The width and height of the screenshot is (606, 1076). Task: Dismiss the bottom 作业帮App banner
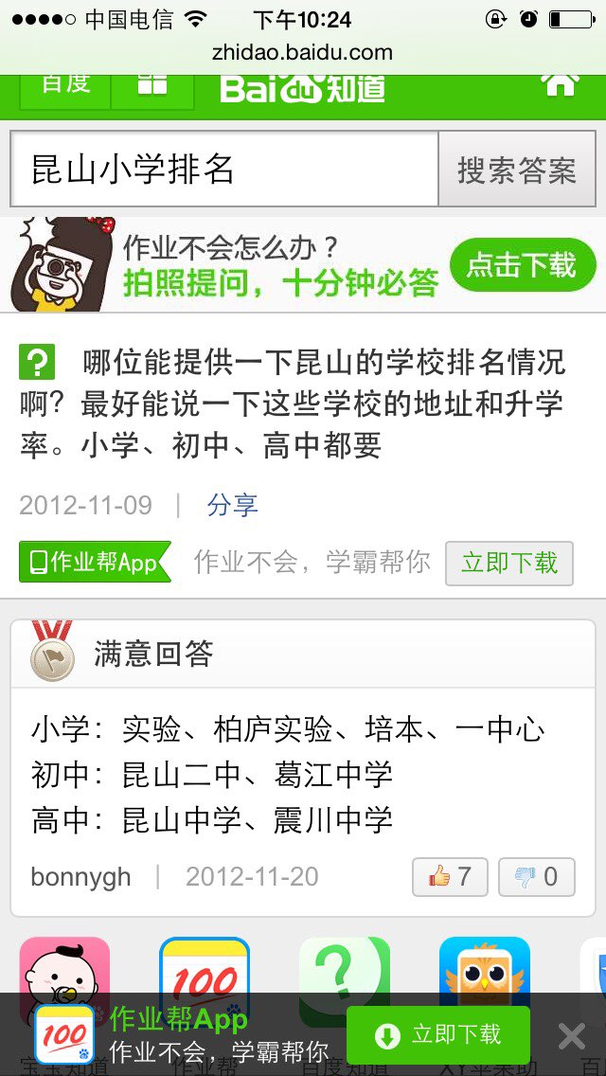tap(571, 1036)
